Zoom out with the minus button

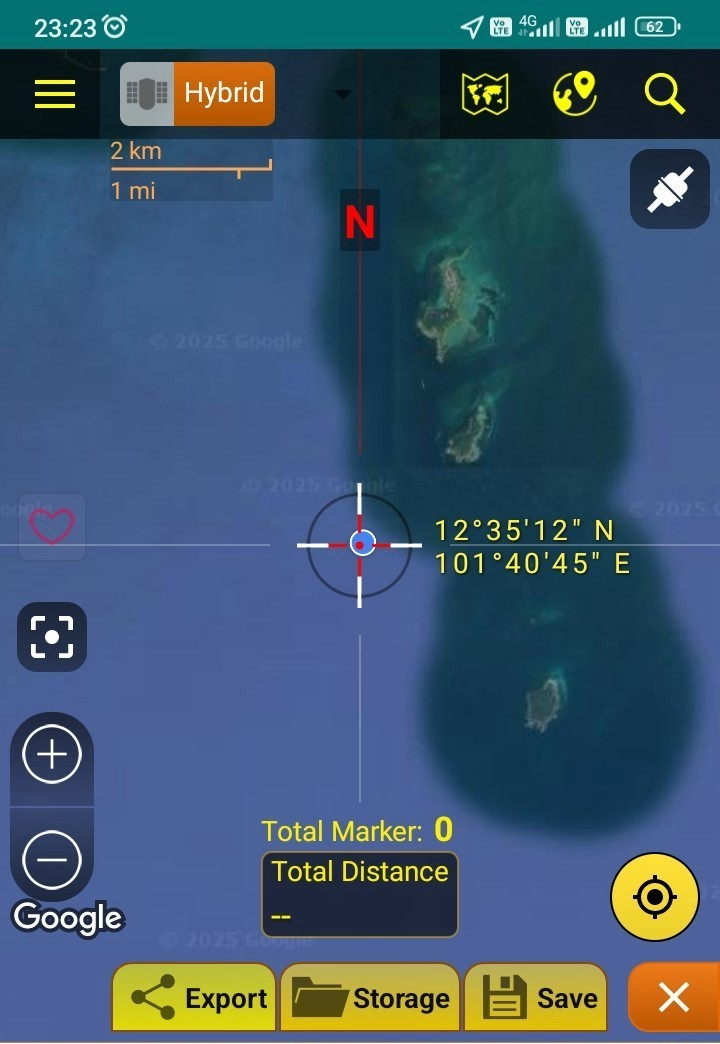[52, 859]
